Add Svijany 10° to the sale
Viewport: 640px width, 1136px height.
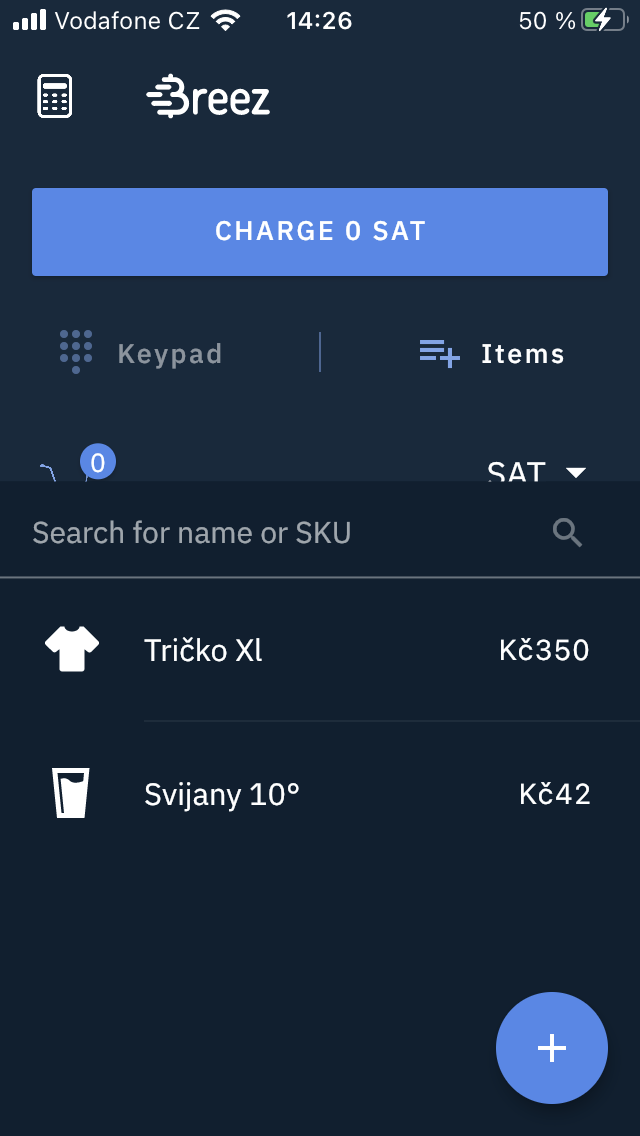tap(320, 794)
